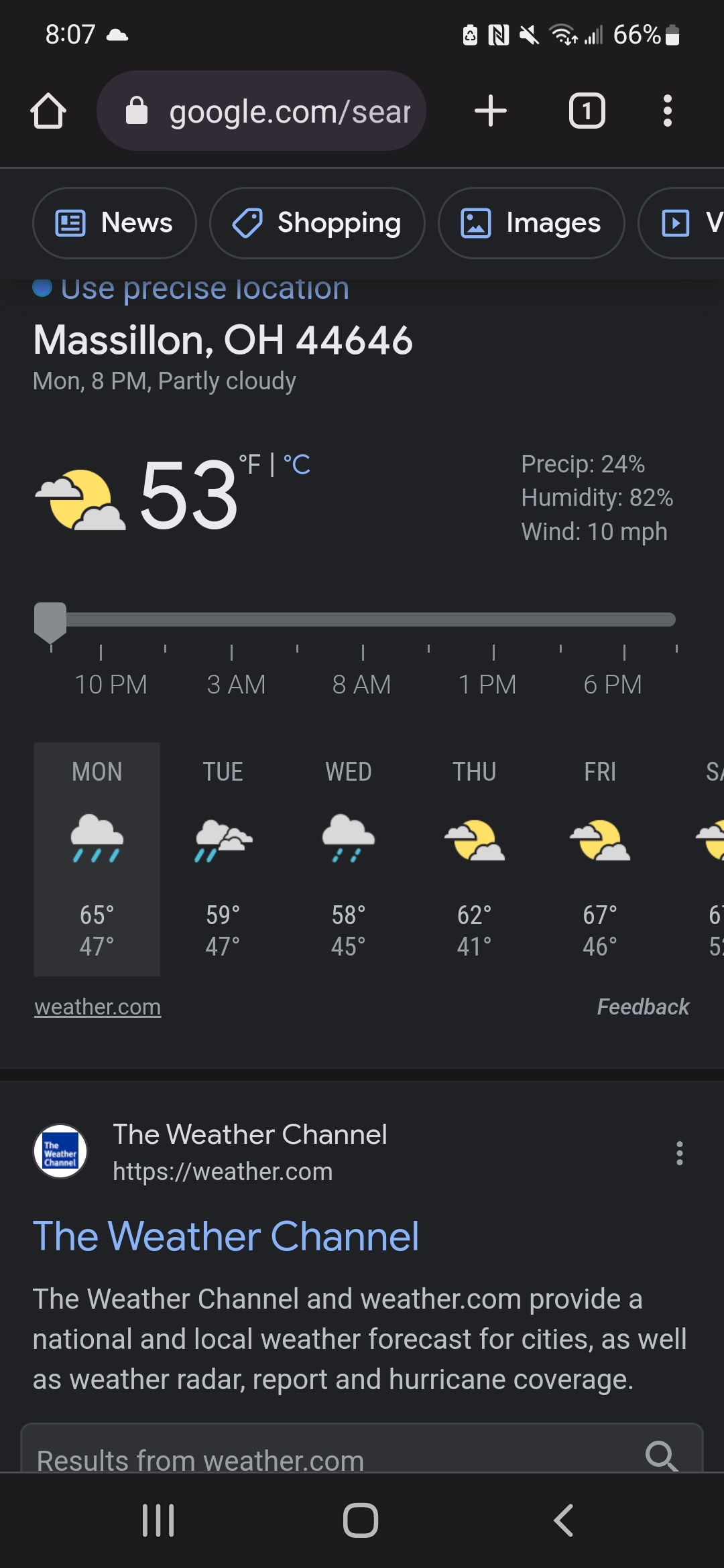Open options for The Weather Channel result
Viewport: 724px width, 1568px height.
click(680, 1153)
